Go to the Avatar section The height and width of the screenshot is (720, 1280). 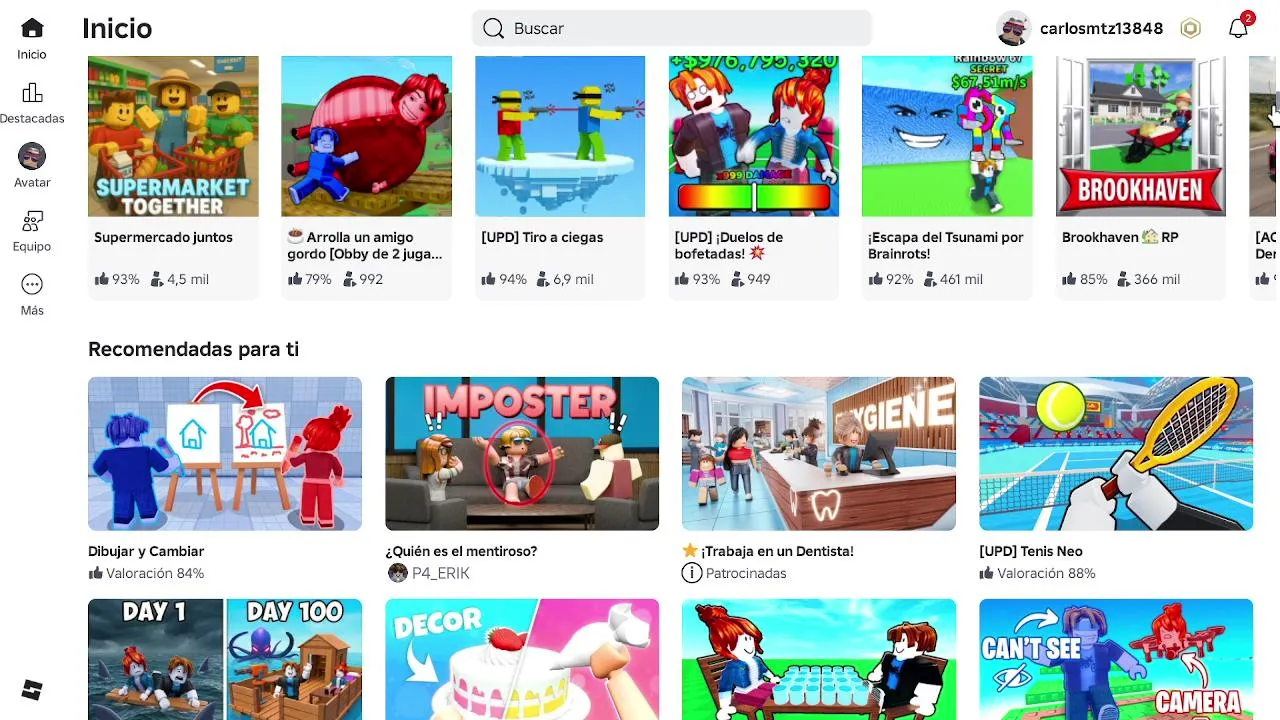[x=32, y=166]
